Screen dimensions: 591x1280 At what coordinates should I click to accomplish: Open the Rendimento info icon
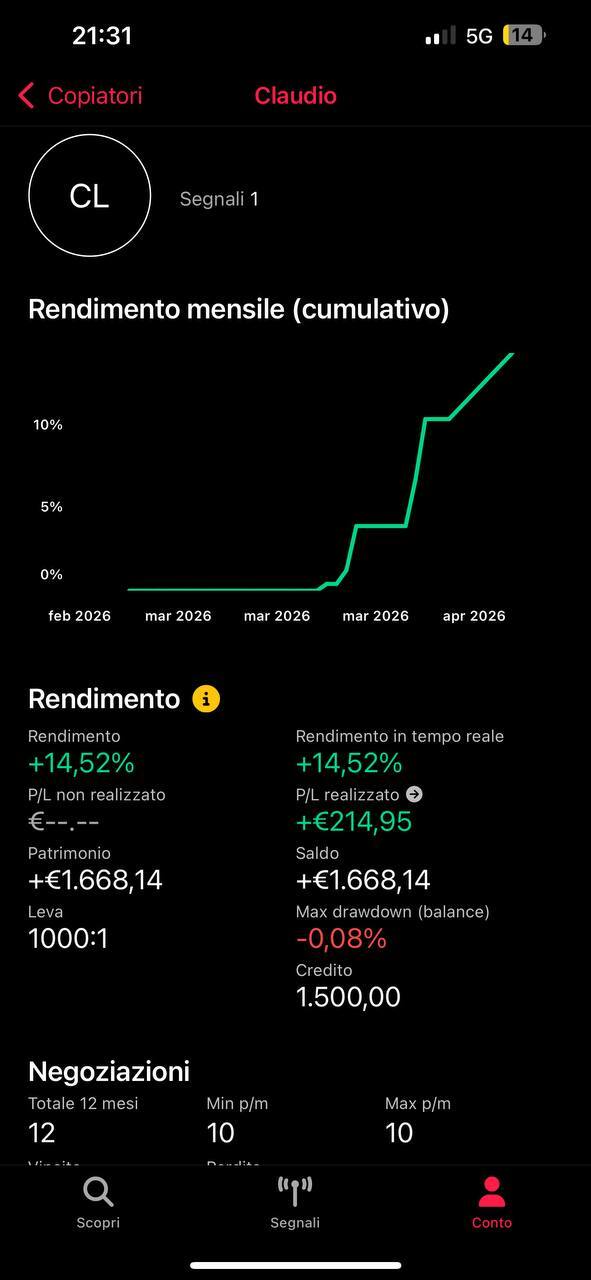pos(206,698)
